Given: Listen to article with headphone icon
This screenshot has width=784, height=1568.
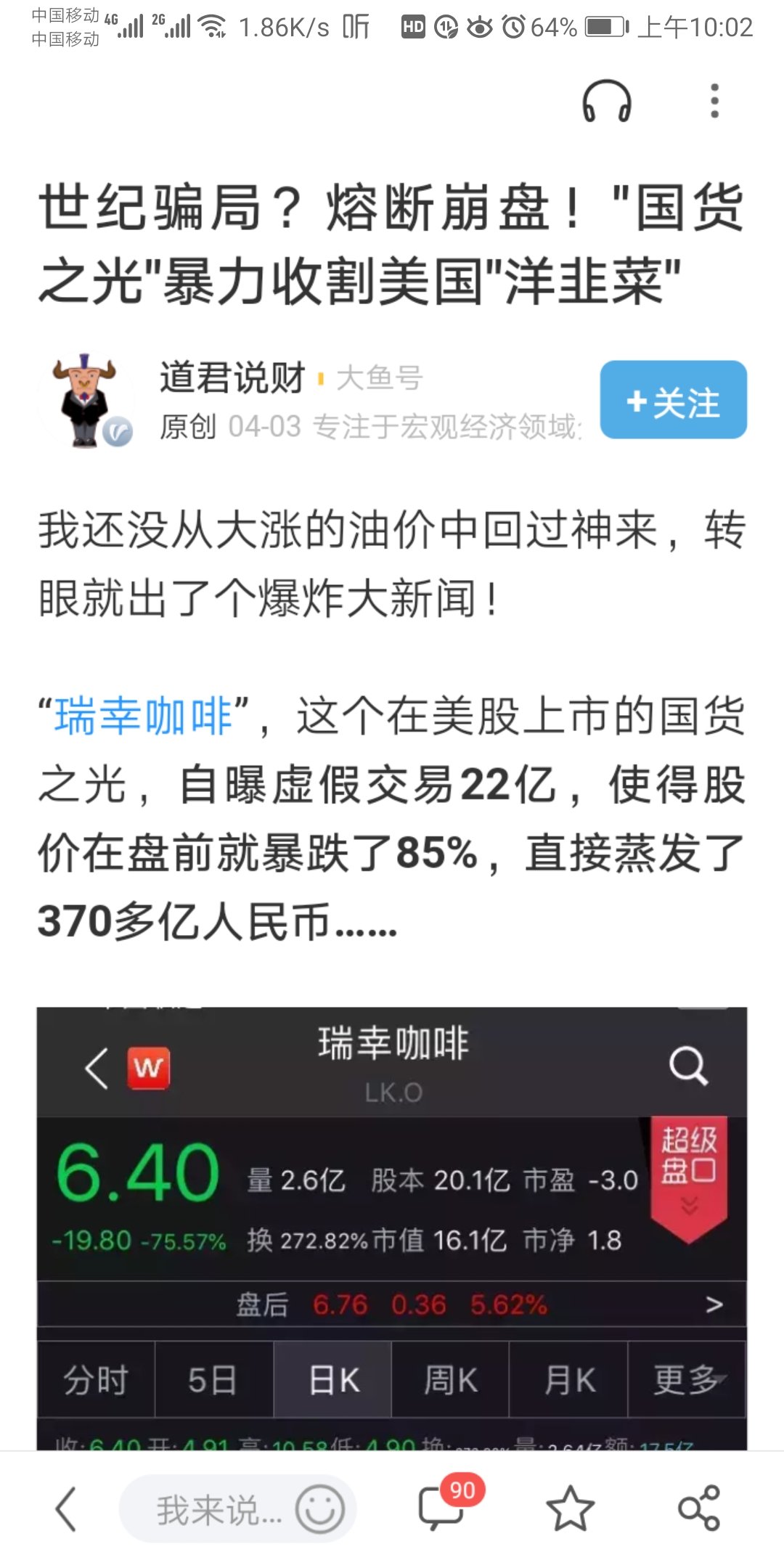Looking at the screenshot, I should [606, 101].
